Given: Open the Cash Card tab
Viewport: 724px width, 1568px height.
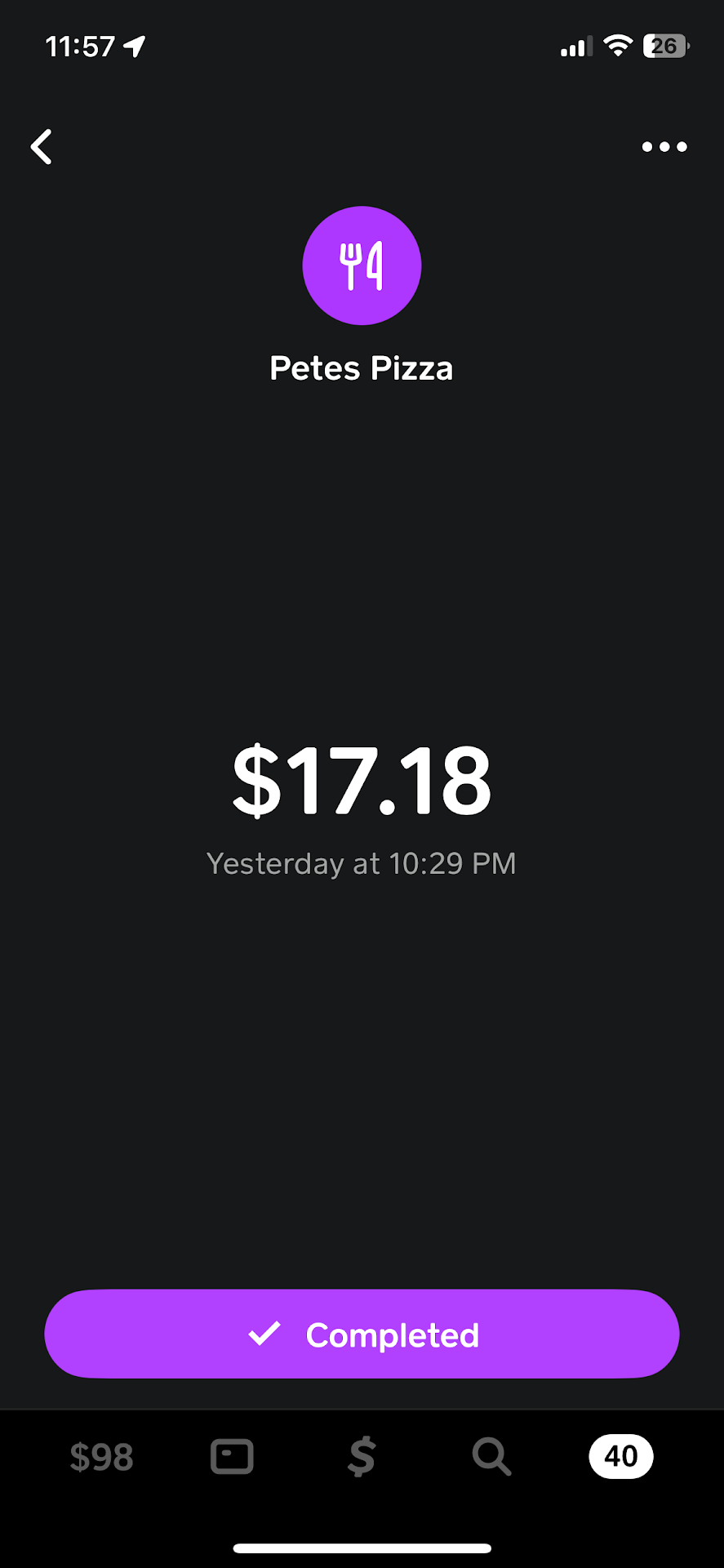Looking at the screenshot, I should point(232,1457).
